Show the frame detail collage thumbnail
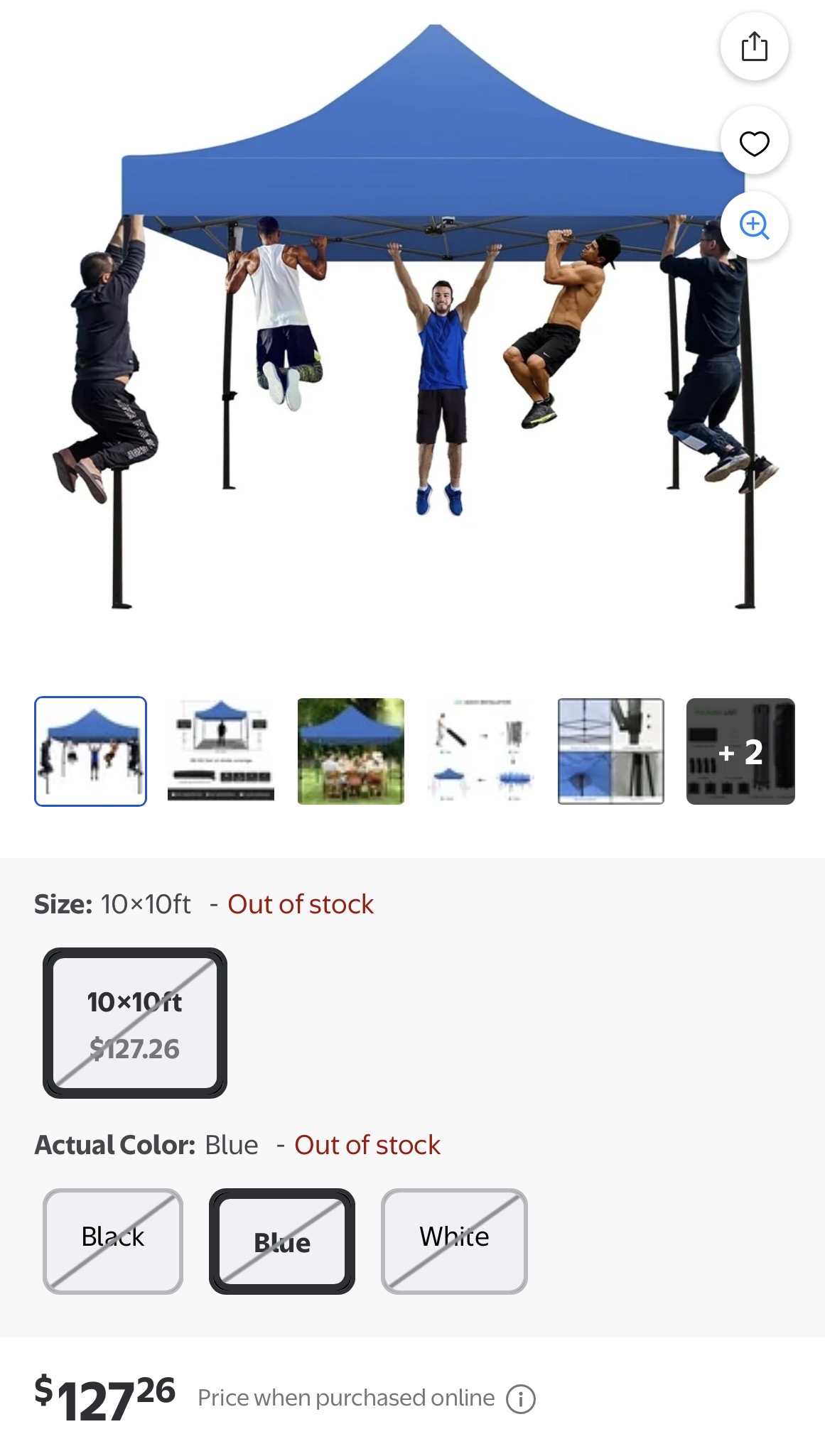The image size is (825, 1456). [x=611, y=751]
